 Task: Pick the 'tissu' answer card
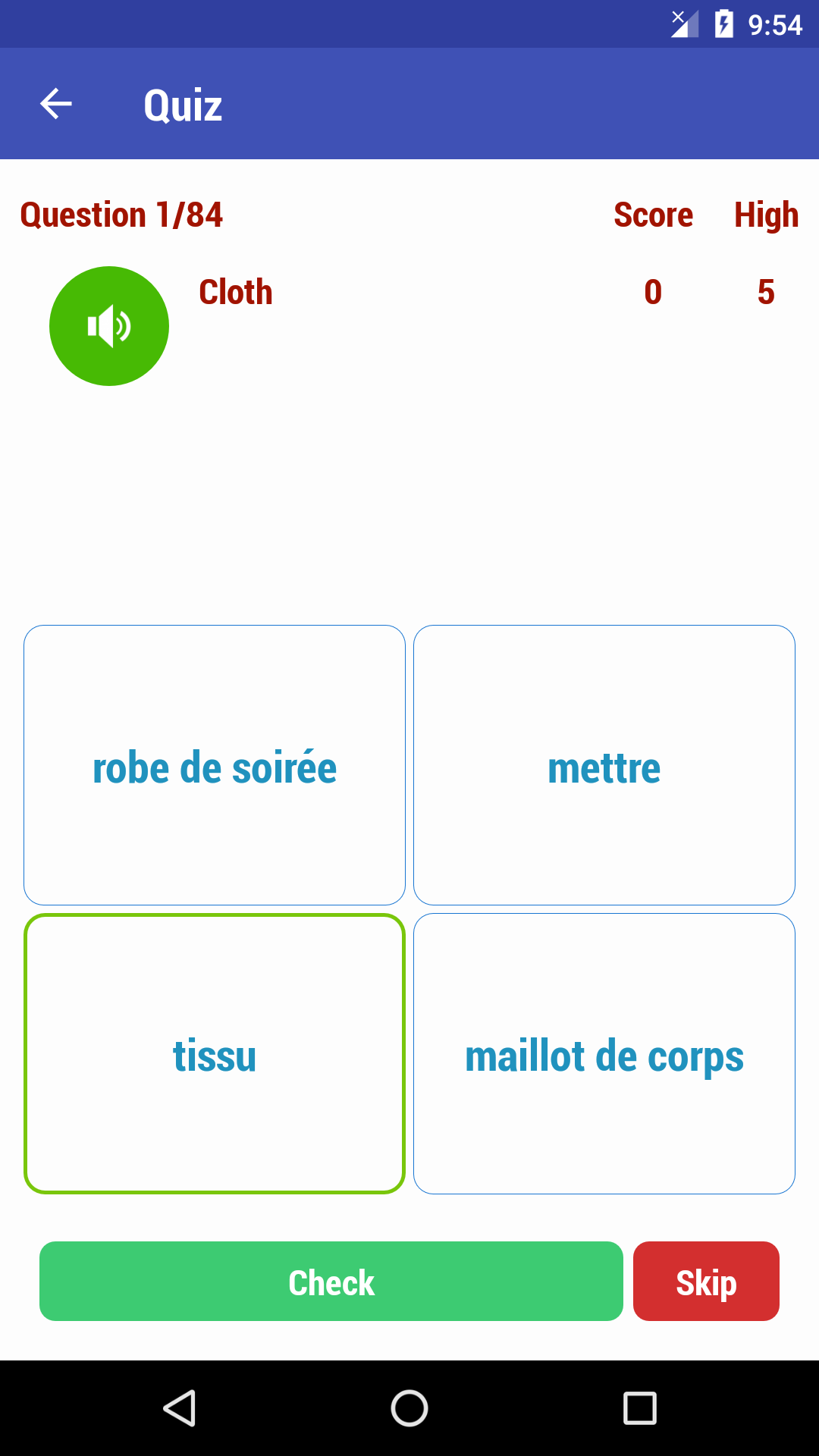click(215, 1053)
